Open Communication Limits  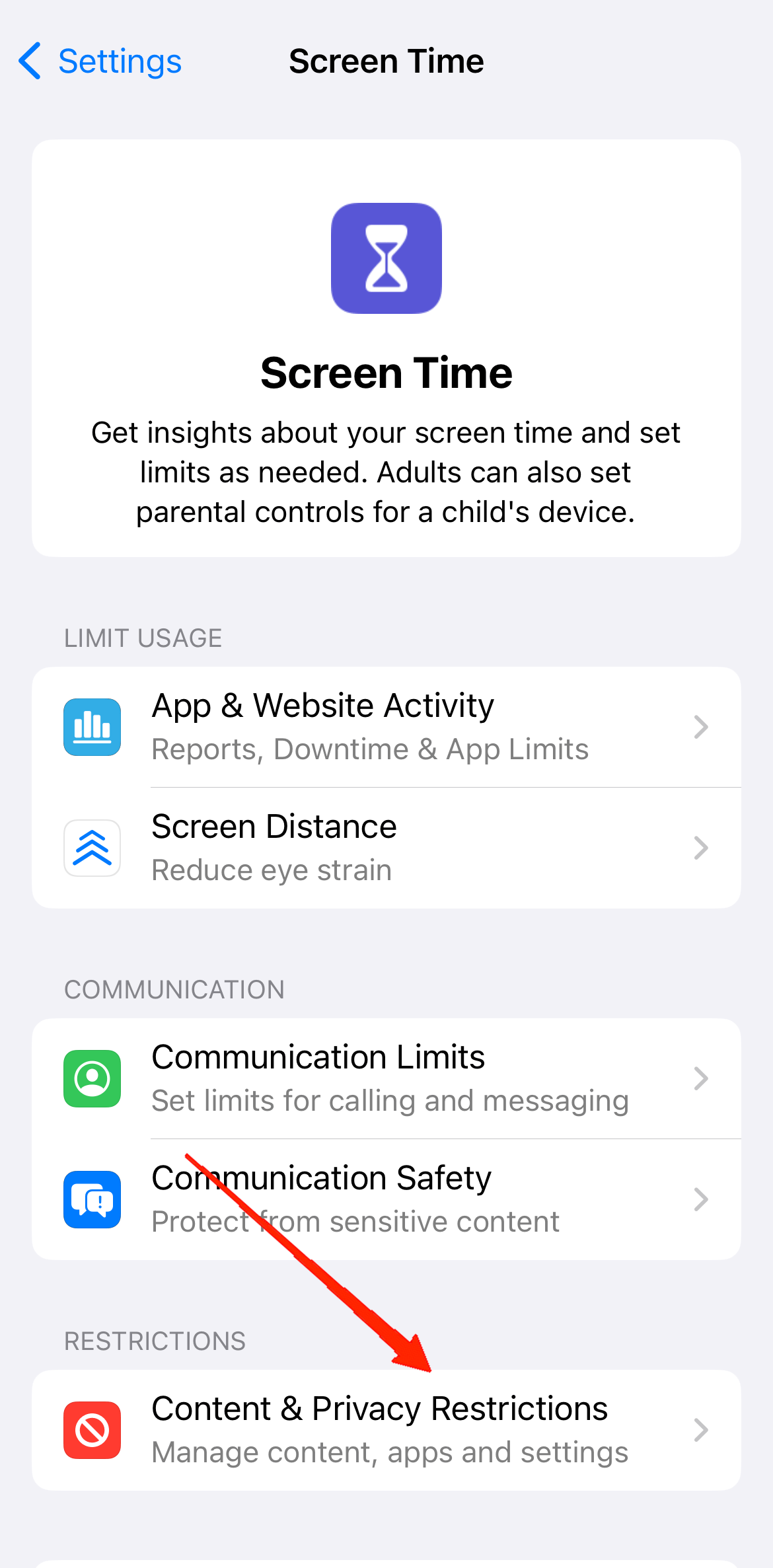[386, 1078]
